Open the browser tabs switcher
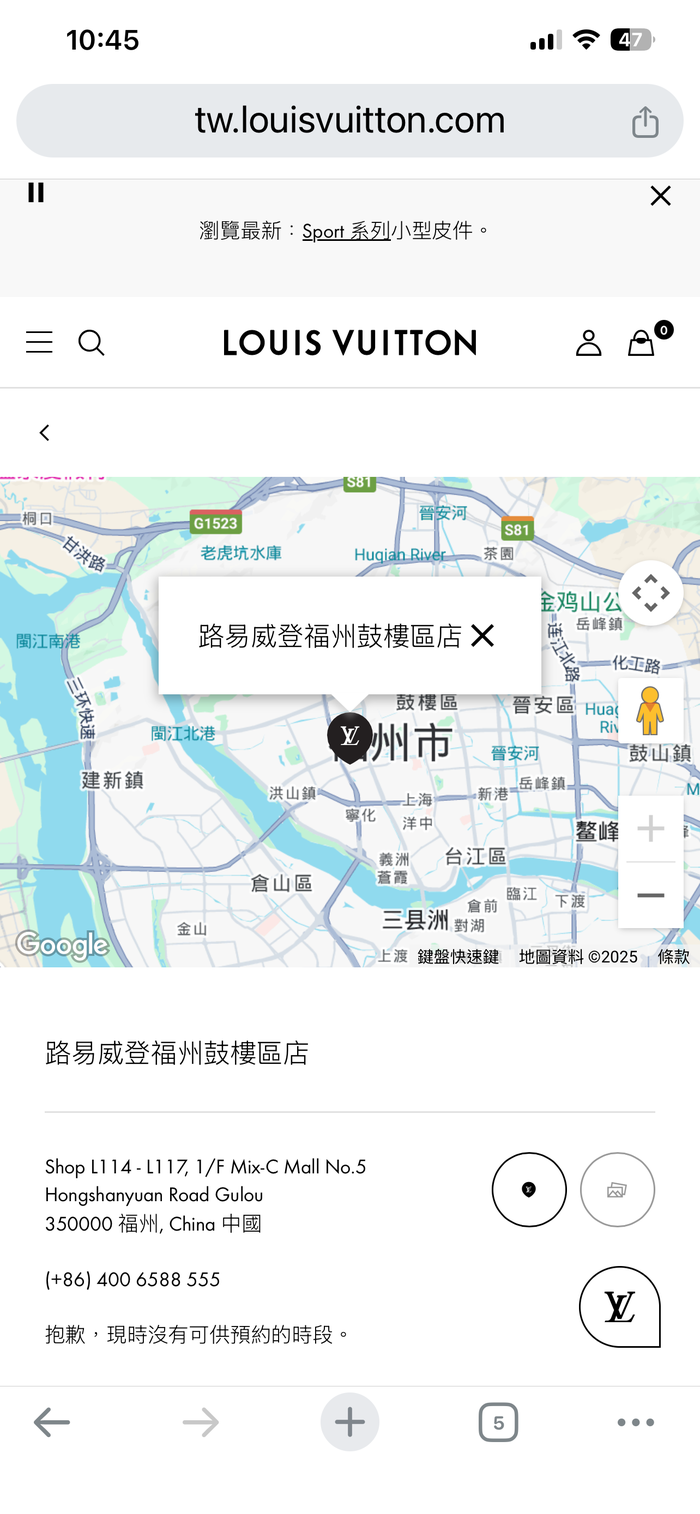Viewport: 700px width, 1514px height. click(498, 1422)
